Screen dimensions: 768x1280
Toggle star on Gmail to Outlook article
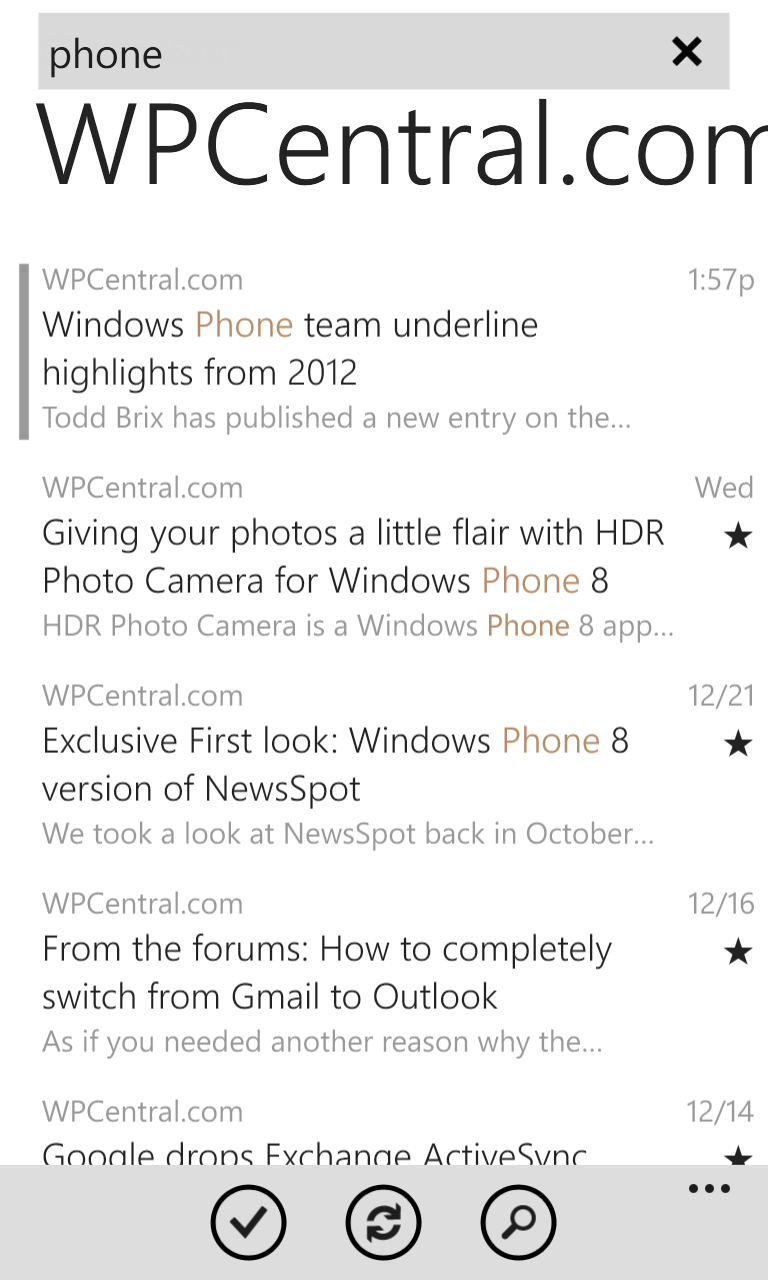coord(737,953)
